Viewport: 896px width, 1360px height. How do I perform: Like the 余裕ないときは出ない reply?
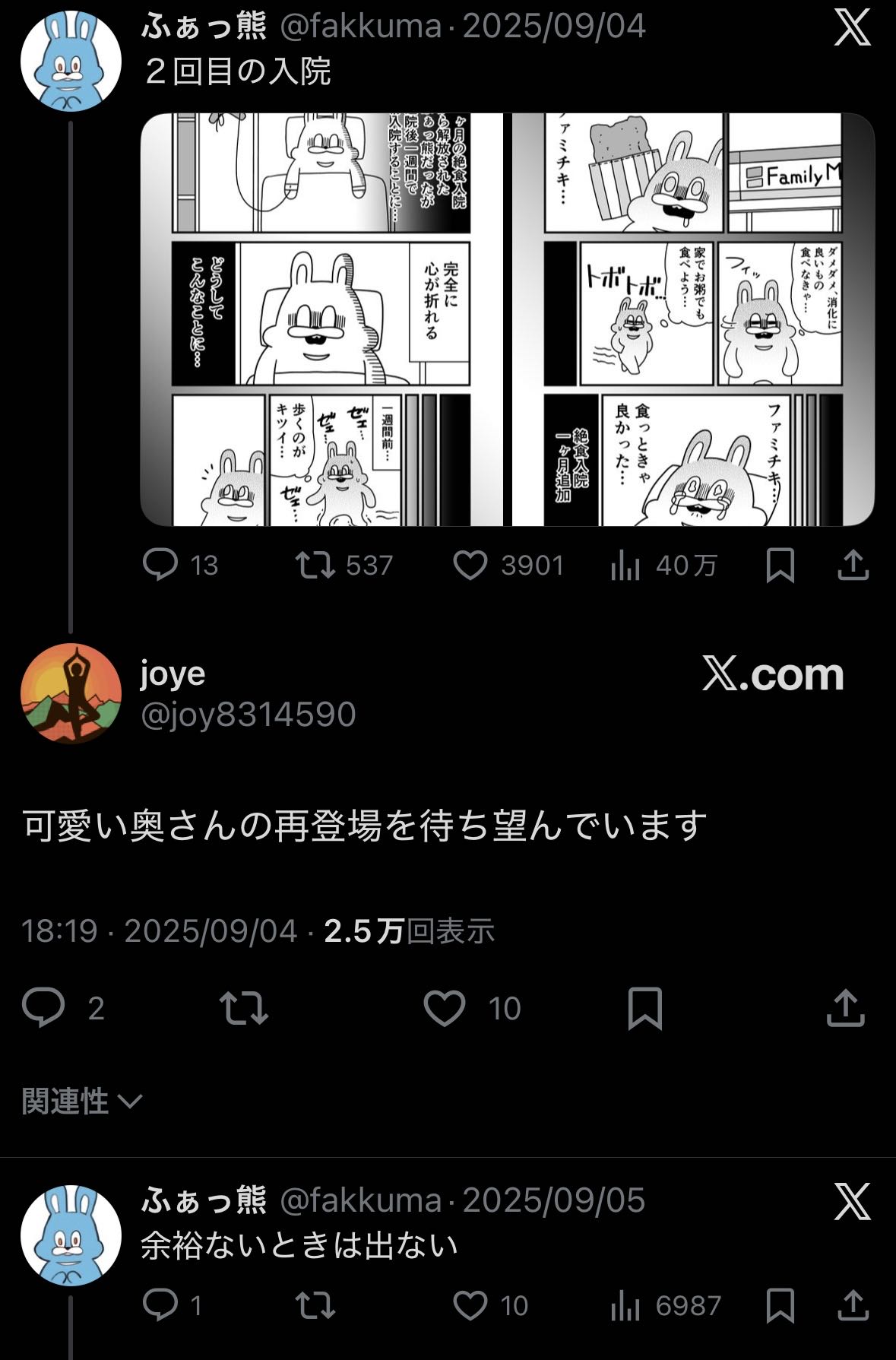click(x=470, y=1305)
